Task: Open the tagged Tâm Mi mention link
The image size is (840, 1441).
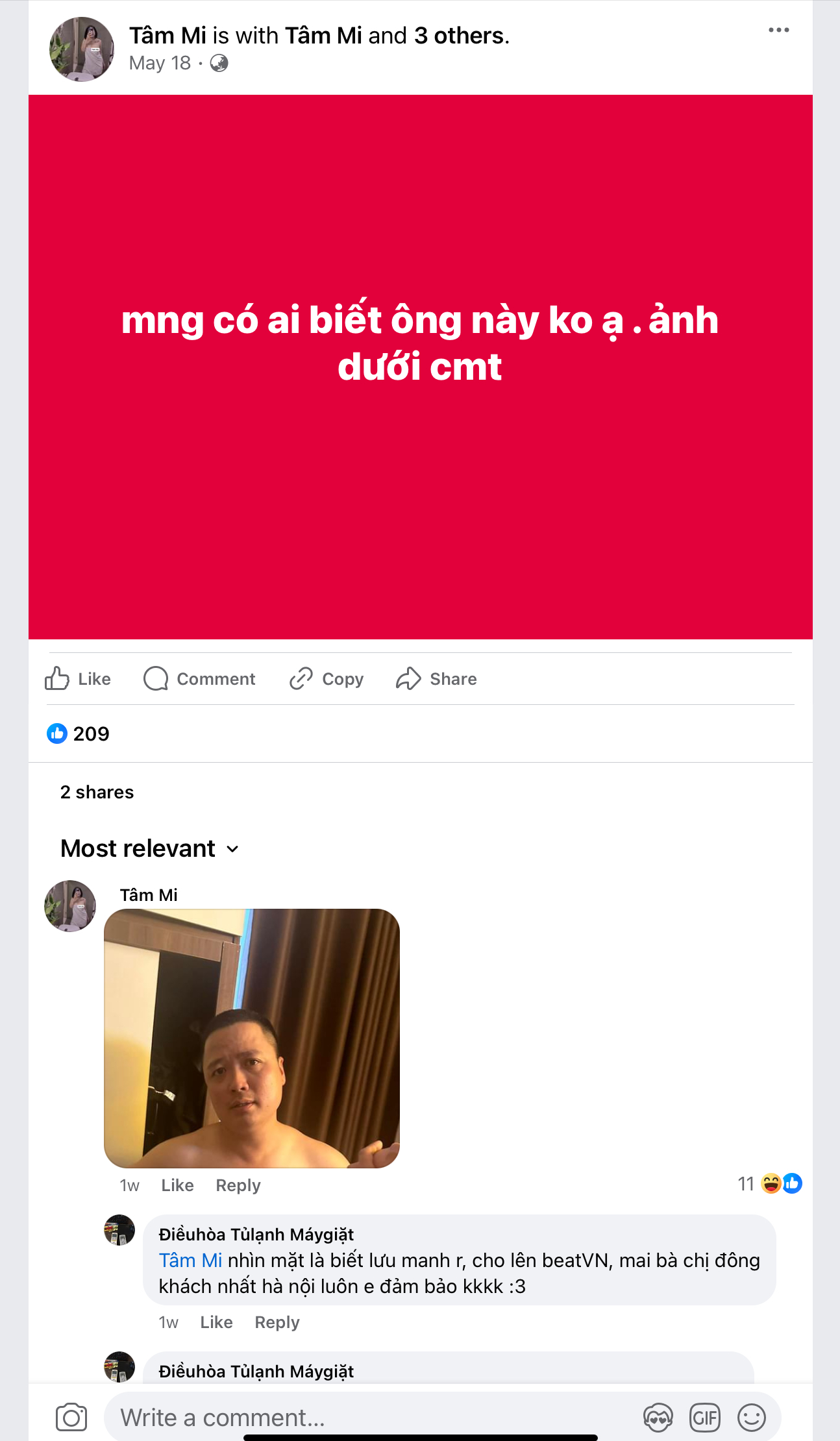Action: click(x=190, y=1261)
